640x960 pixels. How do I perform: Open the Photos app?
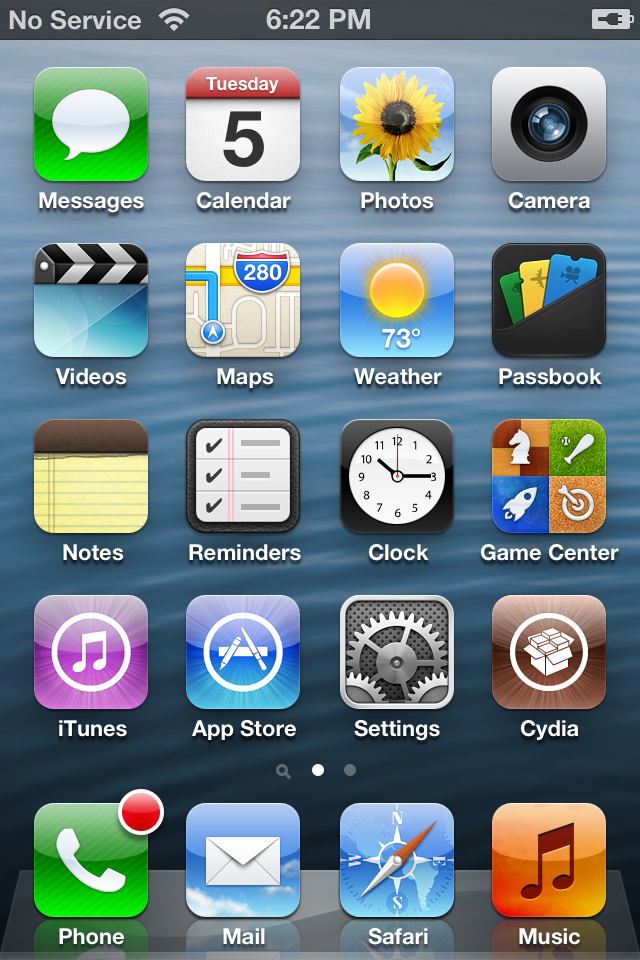(x=397, y=125)
